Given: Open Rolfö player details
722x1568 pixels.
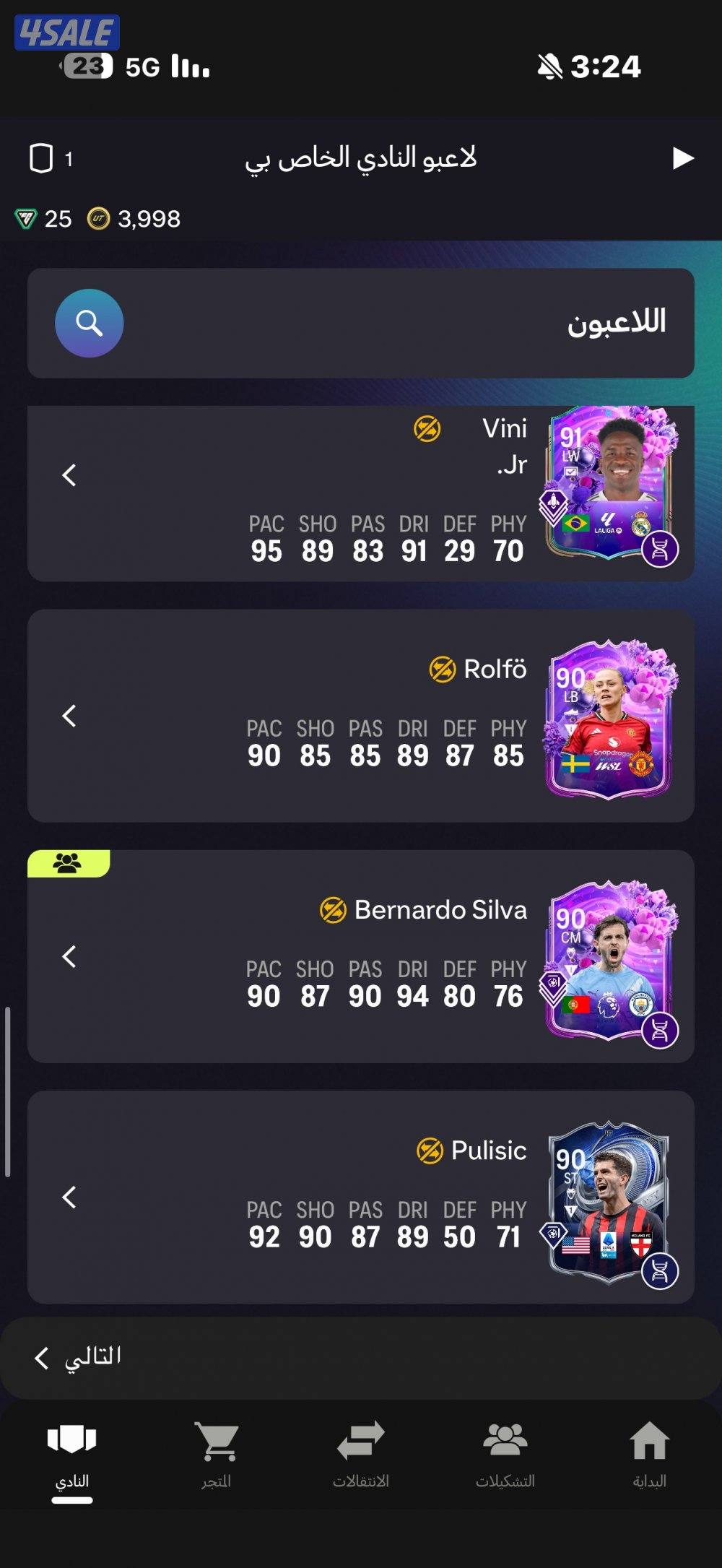Looking at the screenshot, I should [x=610, y=719].
